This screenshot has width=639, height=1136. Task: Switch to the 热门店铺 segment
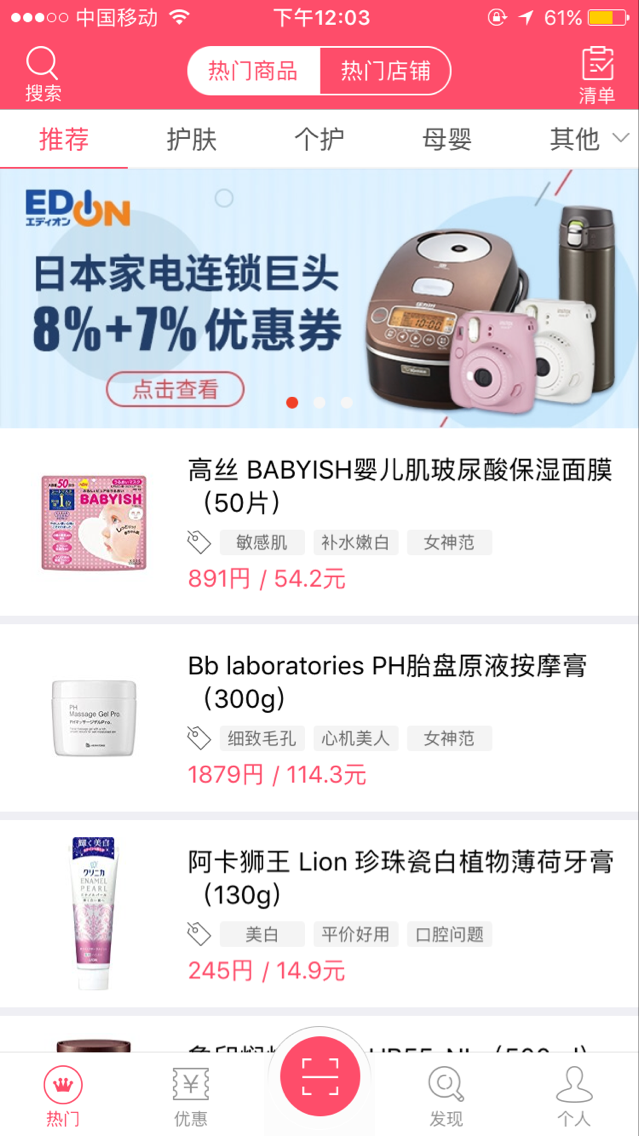click(385, 71)
